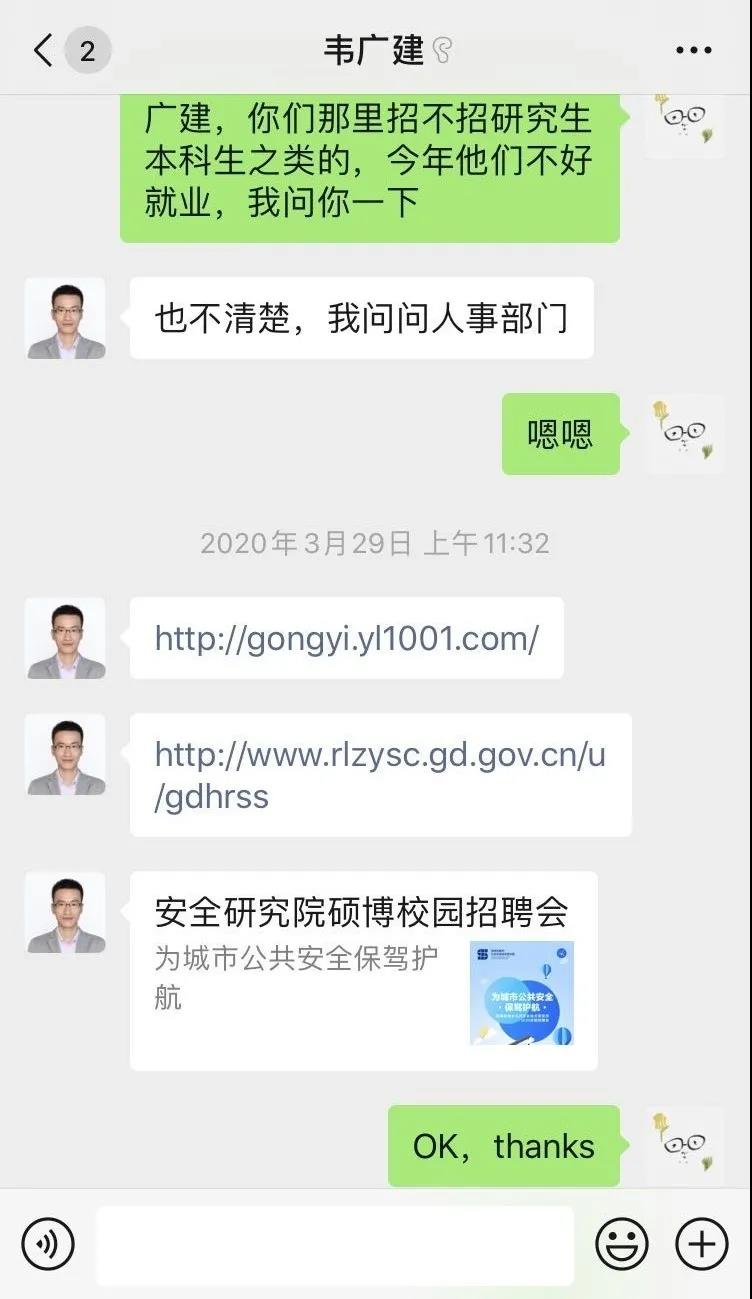
Task: Switch to voice message input
Action: pyautogui.click(x=48, y=1244)
